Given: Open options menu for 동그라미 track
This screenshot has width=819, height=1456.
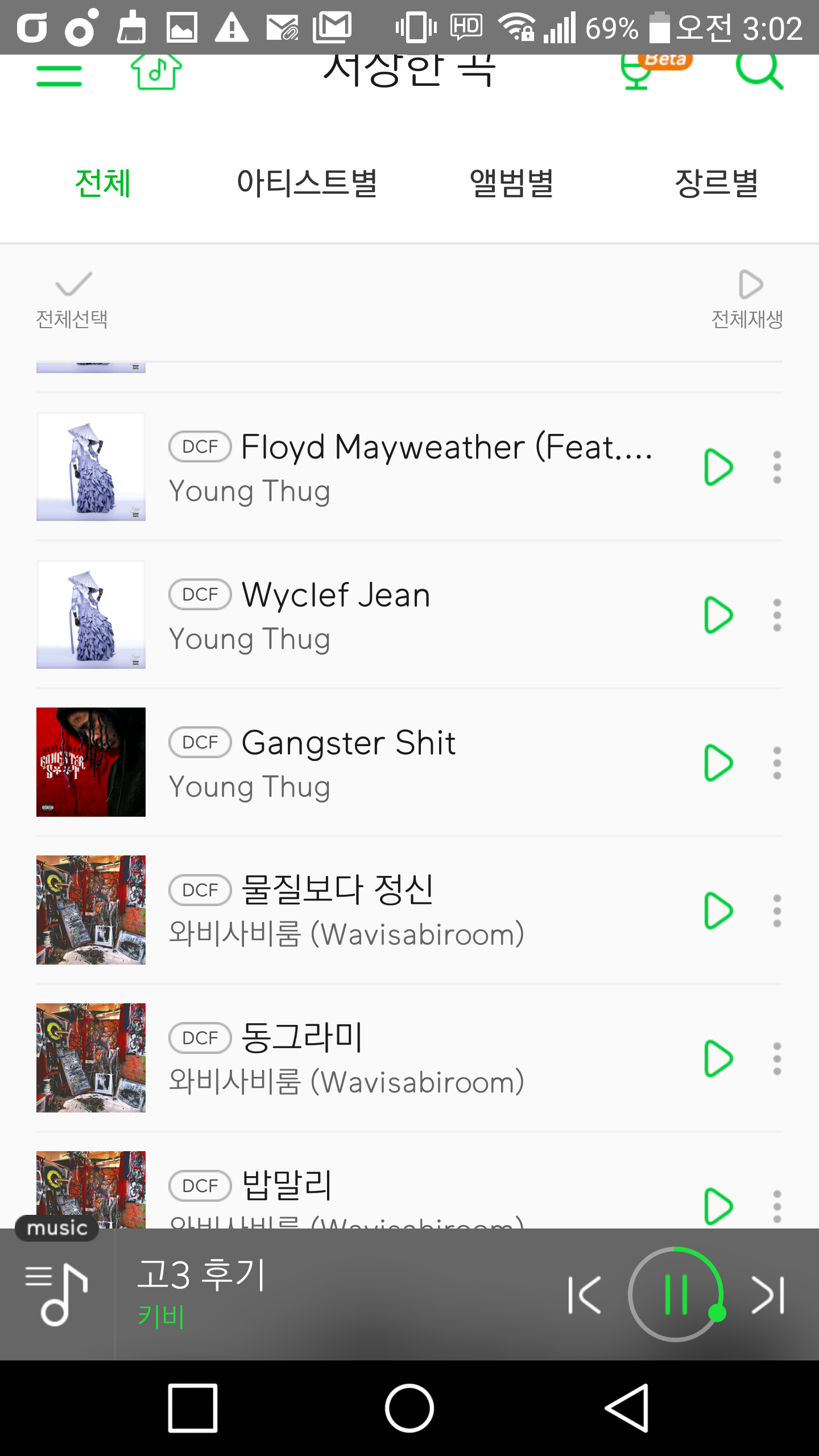Looking at the screenshot, I should click(777, 1058).
